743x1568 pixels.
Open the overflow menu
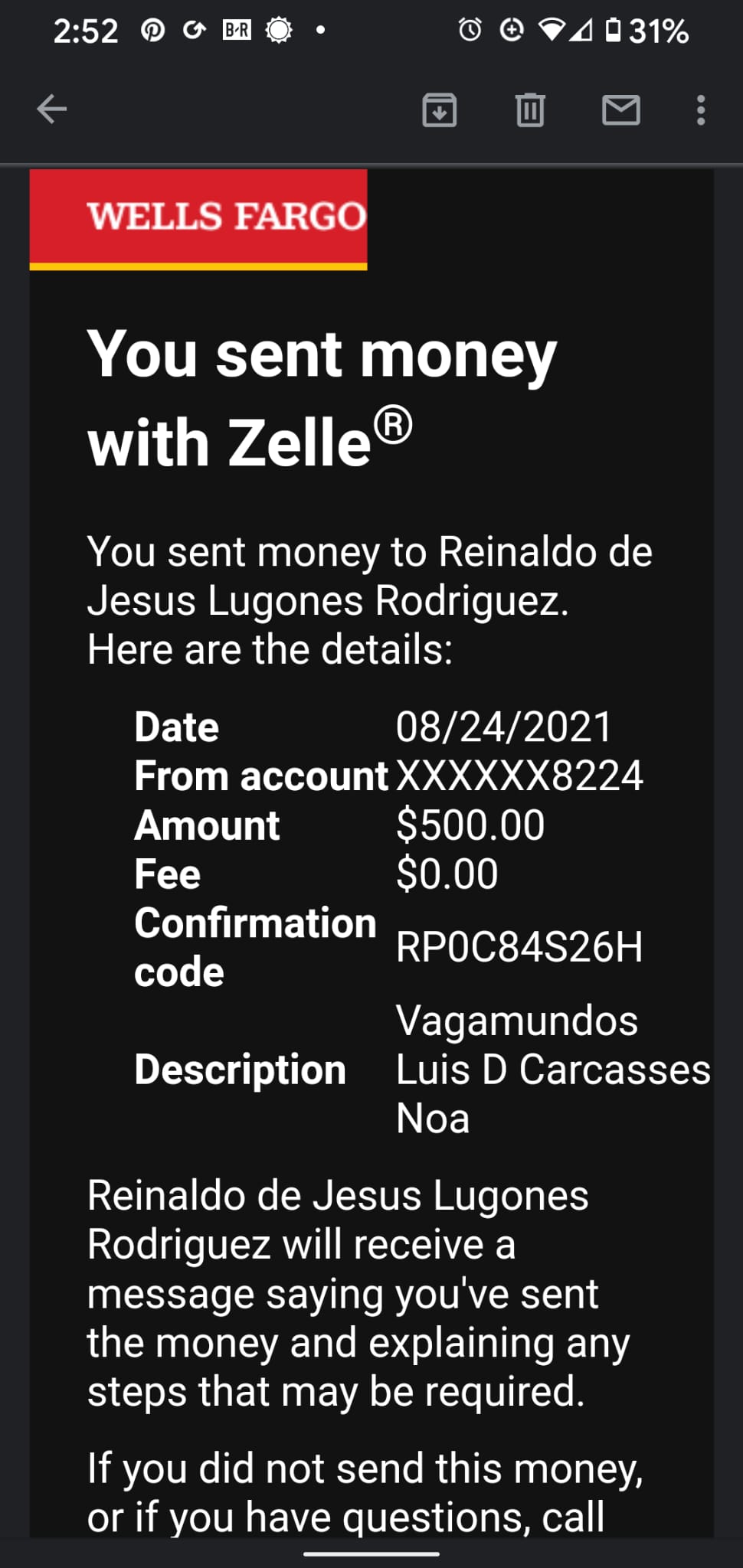[x=700, y=109]
